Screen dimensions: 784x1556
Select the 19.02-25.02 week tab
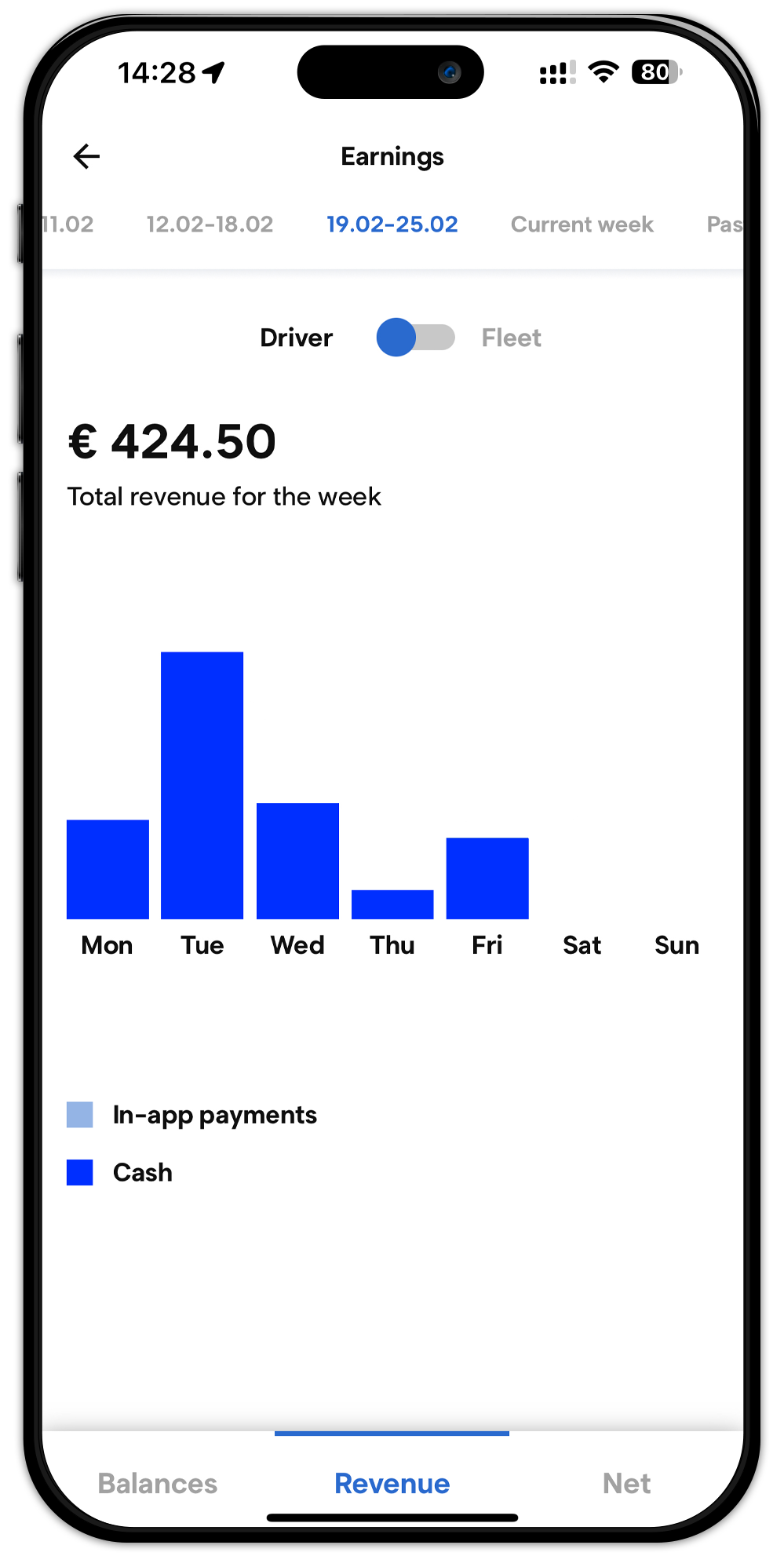click(x=392, y=225)
